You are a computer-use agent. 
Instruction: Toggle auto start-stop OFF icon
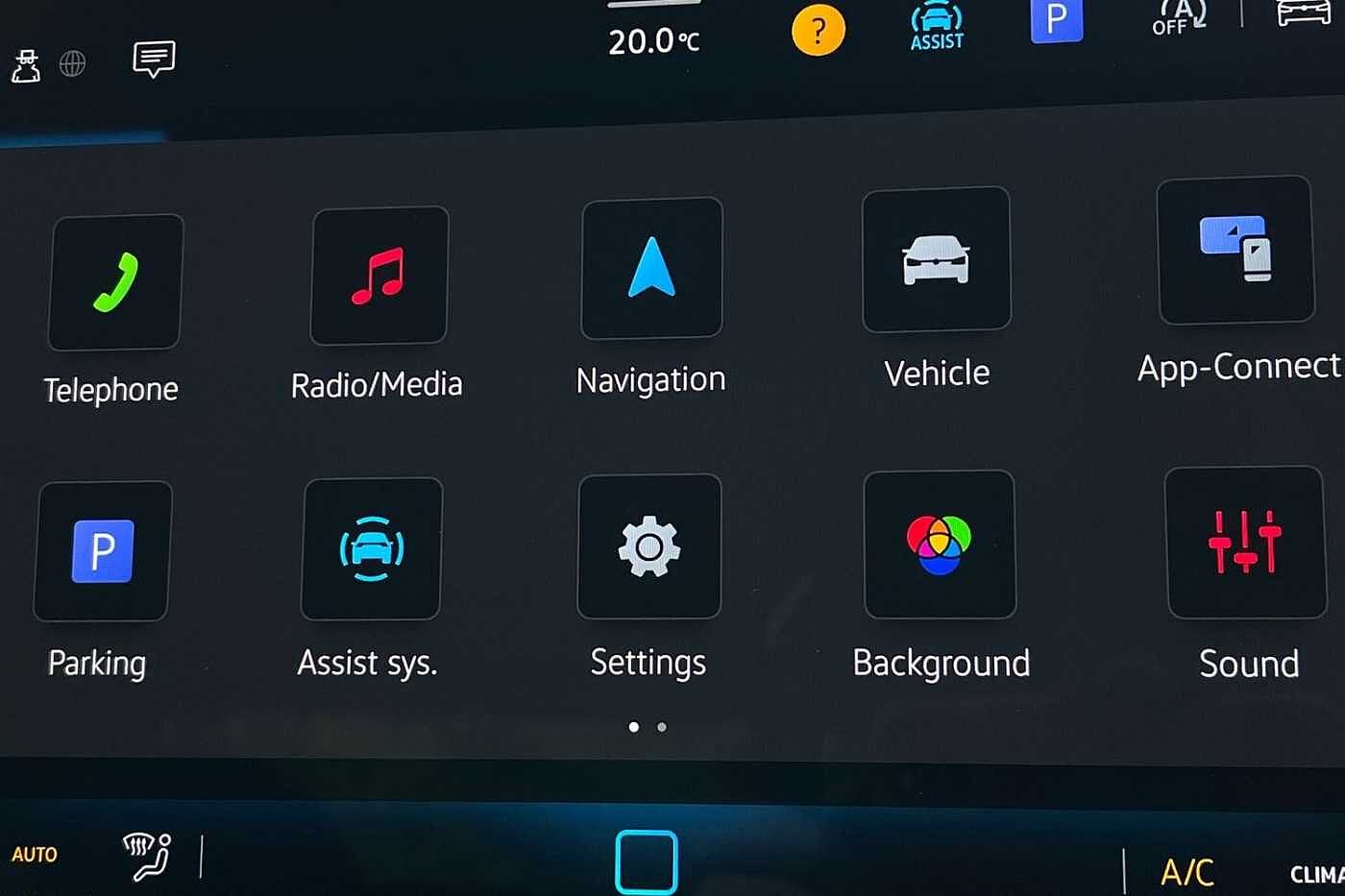(1179, 17)
